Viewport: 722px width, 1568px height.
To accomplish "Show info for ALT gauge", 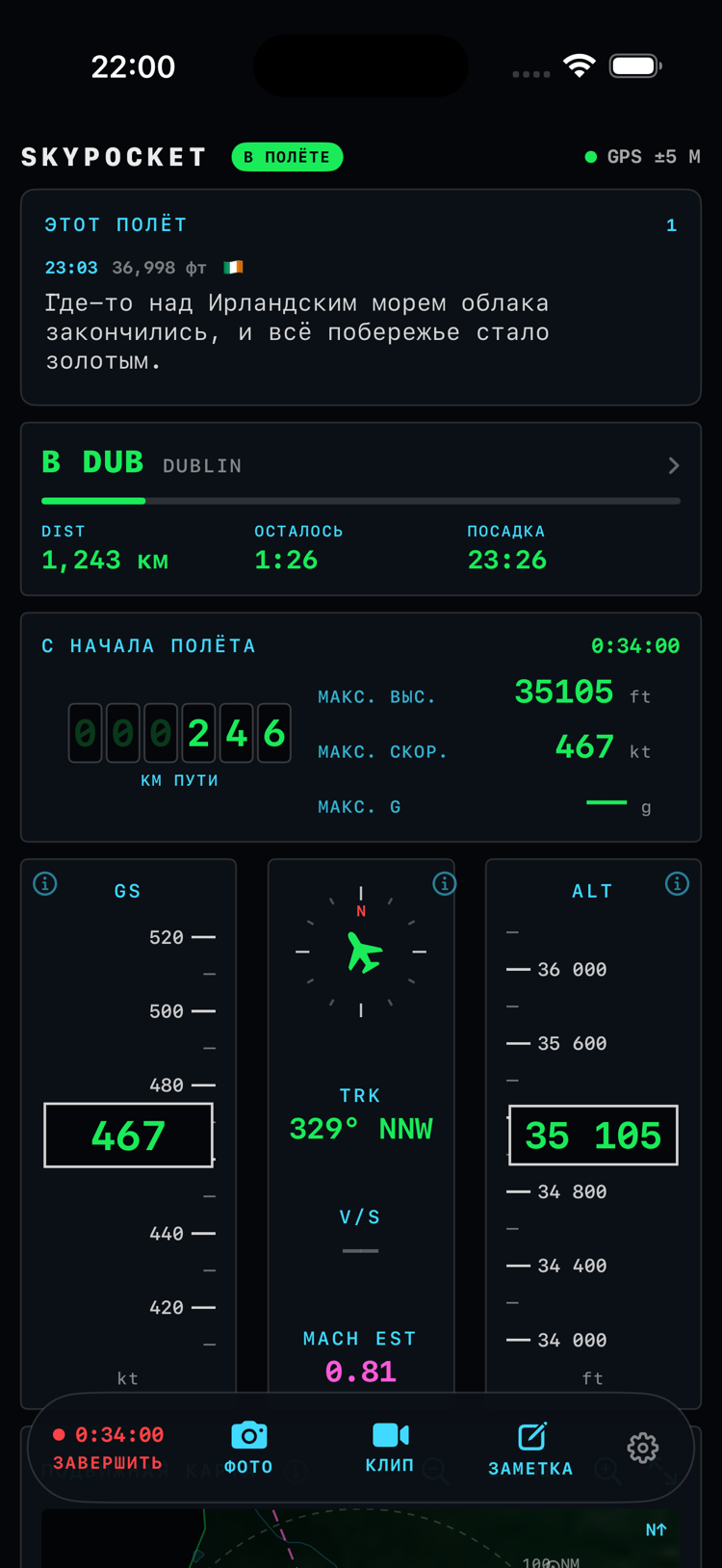I will pyautogui.click(x=677, y=883).
